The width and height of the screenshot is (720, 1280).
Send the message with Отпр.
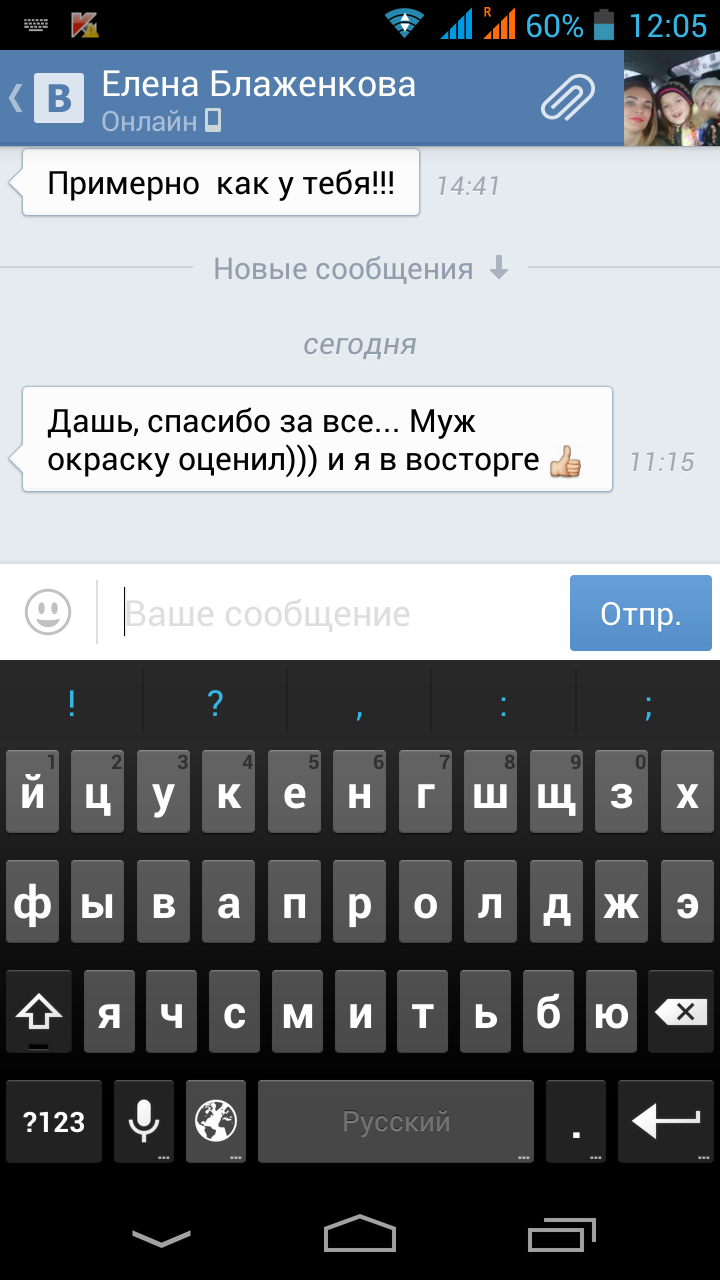point(640,613)
